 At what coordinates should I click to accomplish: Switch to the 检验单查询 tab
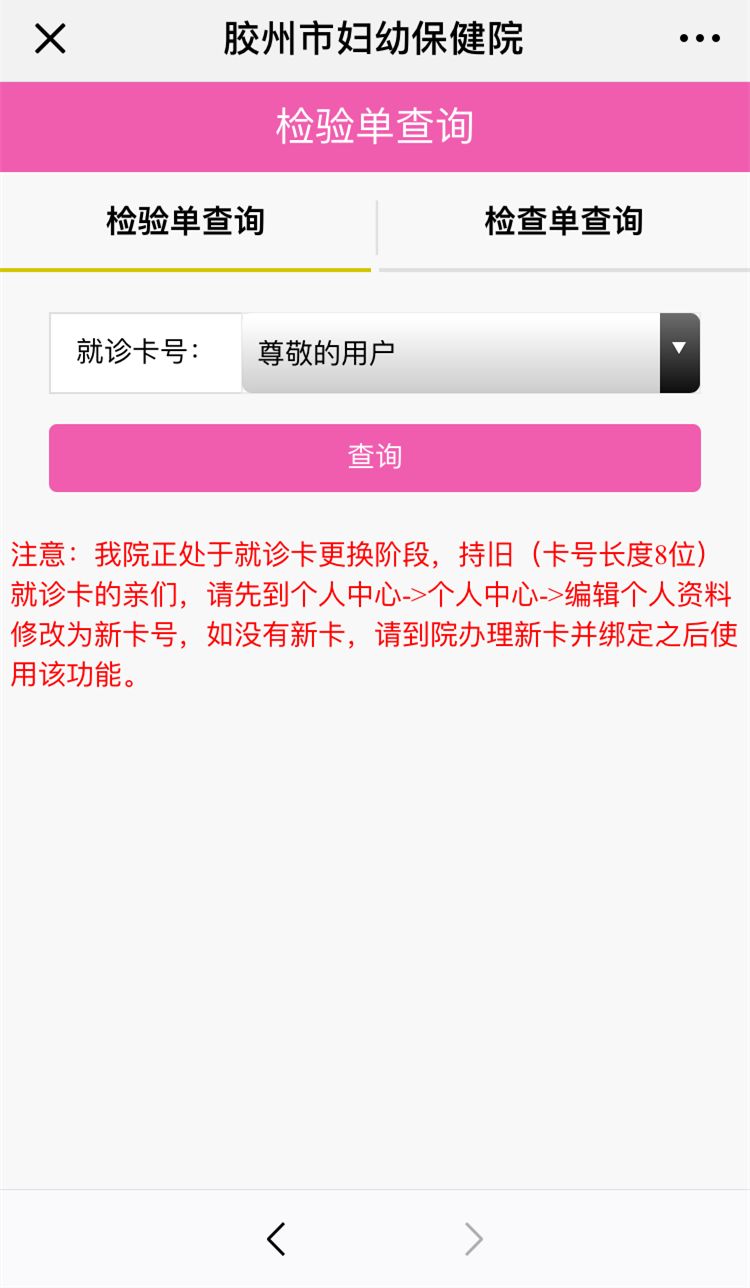[x=186, y=222]
